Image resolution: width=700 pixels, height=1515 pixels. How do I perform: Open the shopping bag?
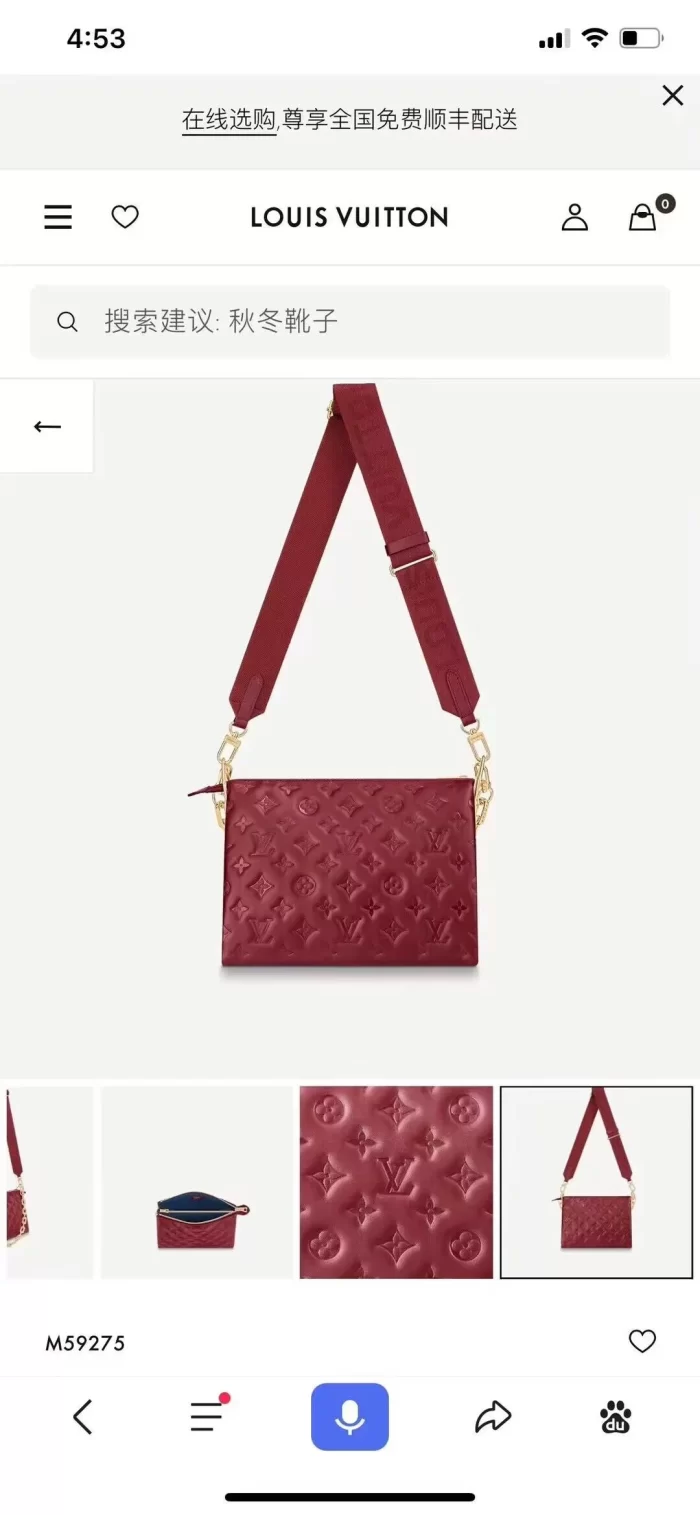click(x=643, y=217)
